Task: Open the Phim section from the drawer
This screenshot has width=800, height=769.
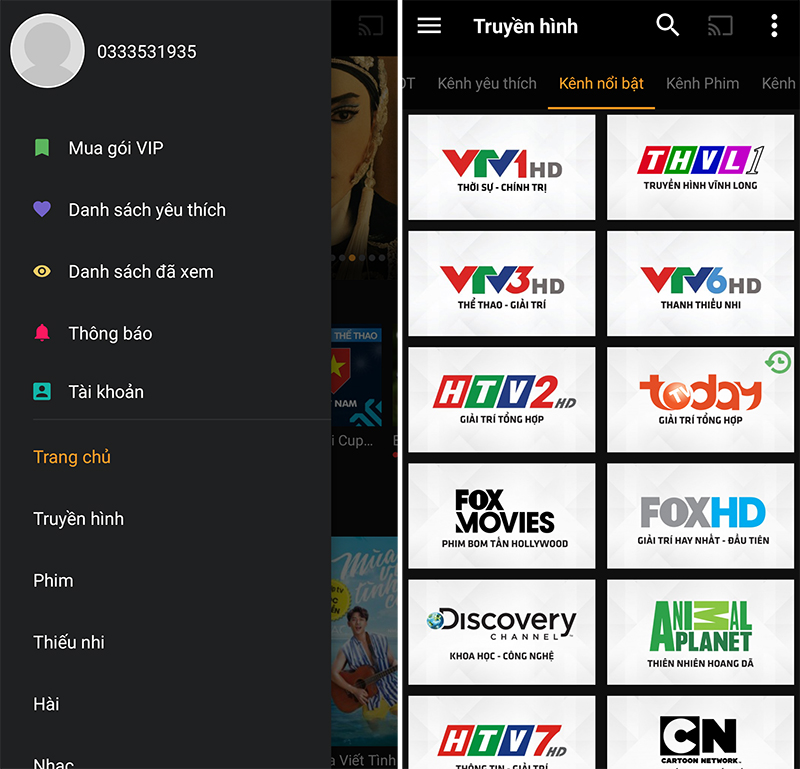Action: [x=53, y=581]
